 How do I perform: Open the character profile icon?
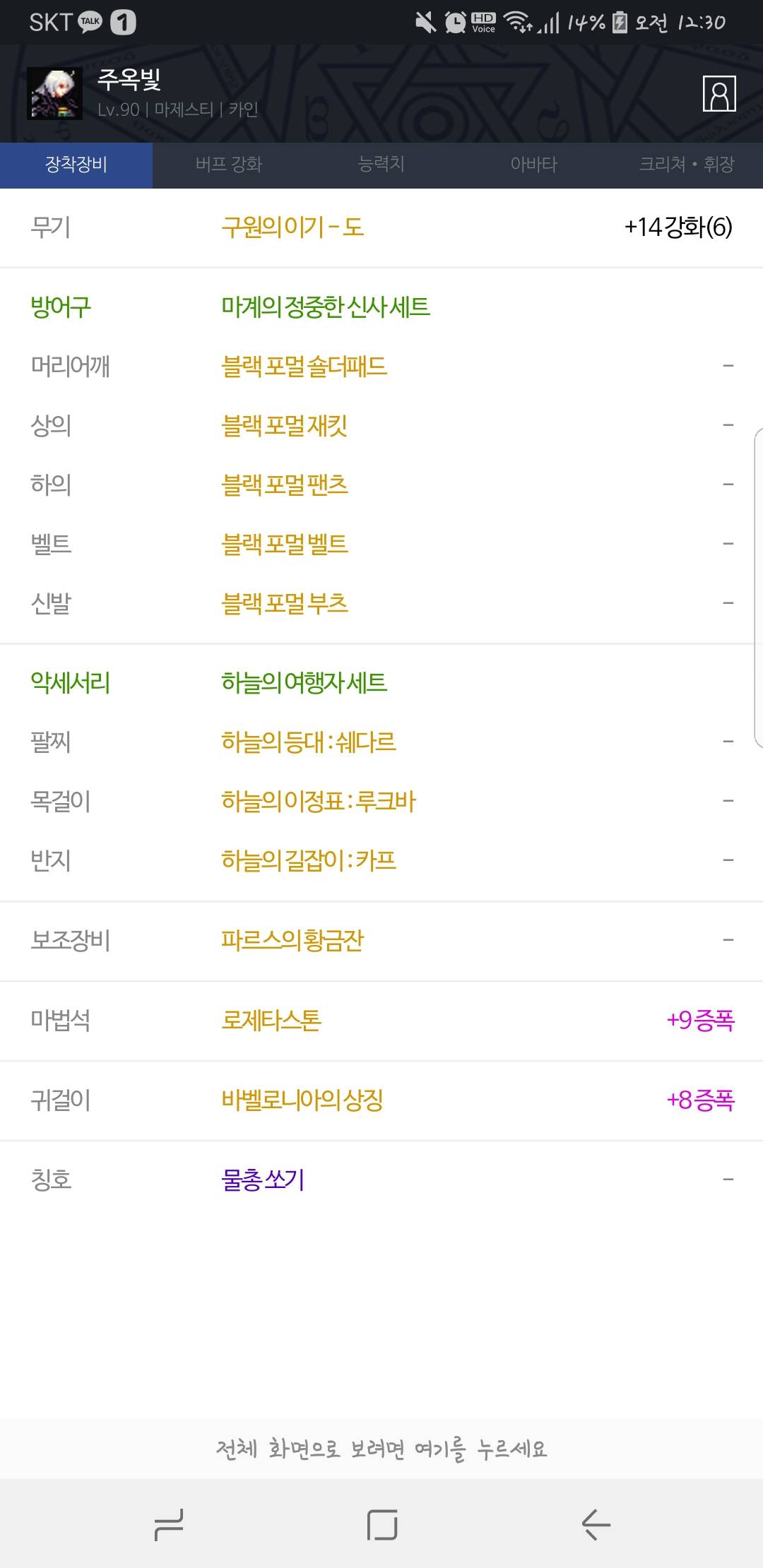[x=719, y=93]
